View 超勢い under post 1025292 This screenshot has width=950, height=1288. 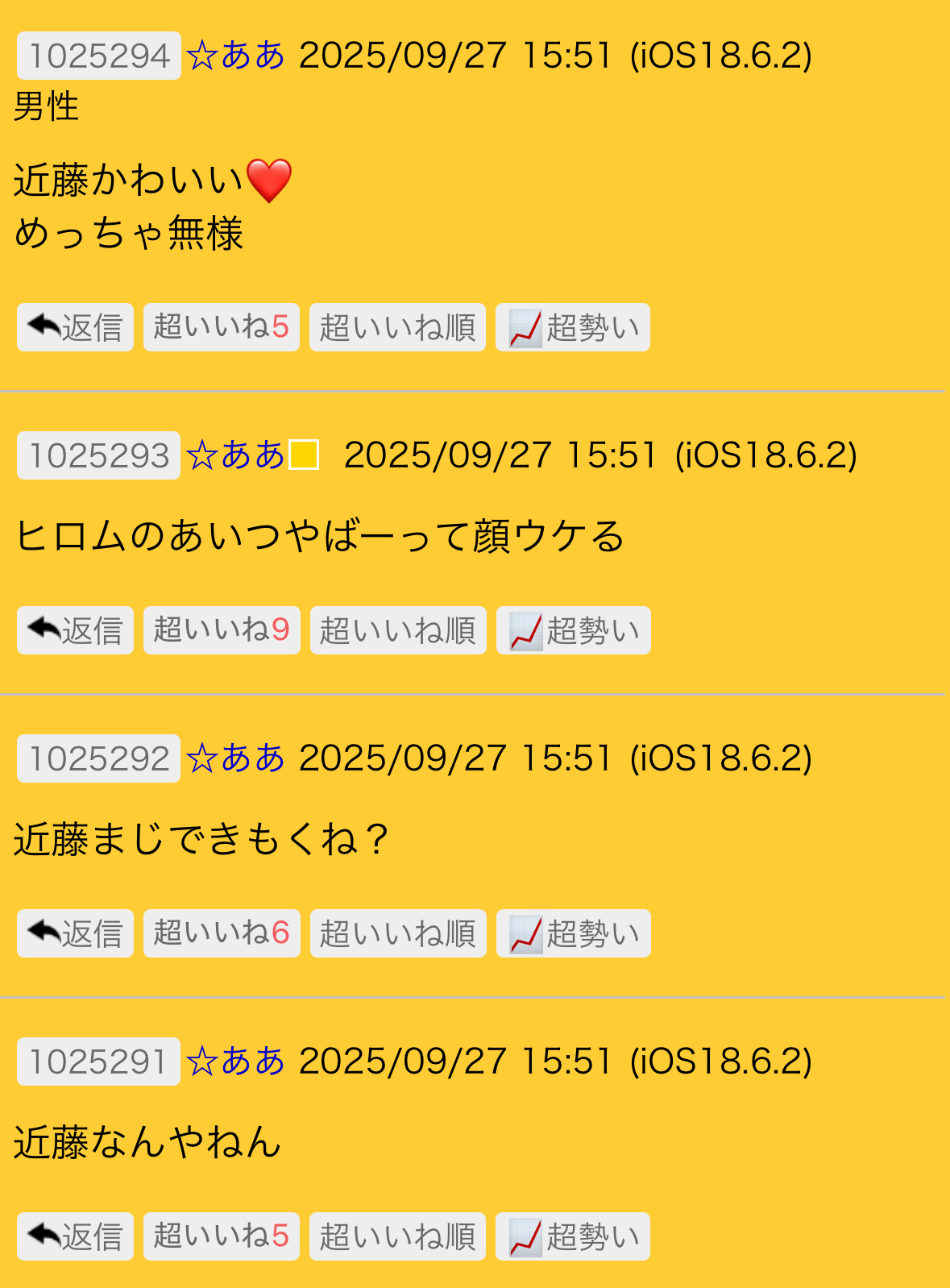coord(573,933)
